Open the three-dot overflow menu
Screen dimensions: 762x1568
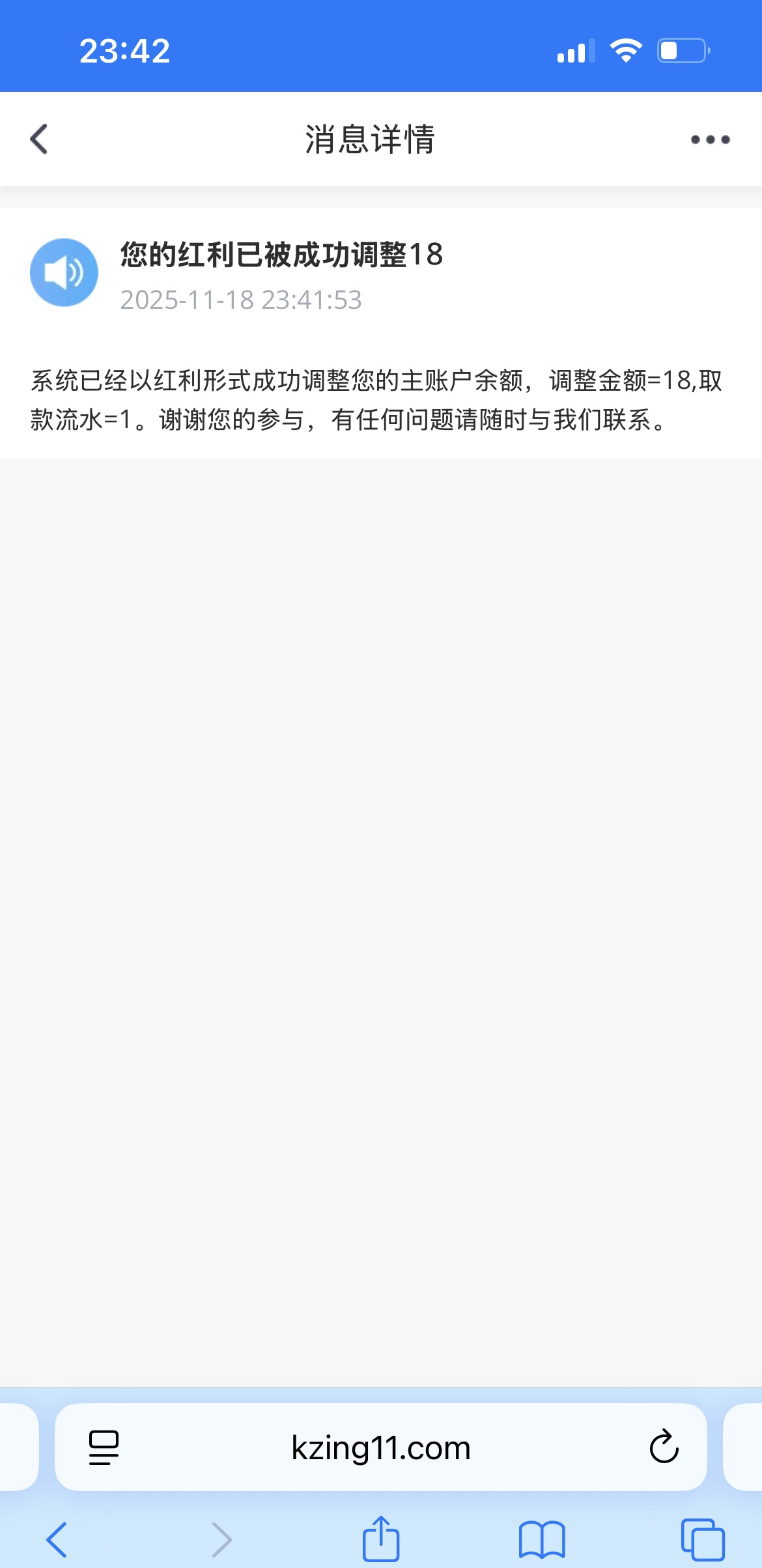(710, 139)
